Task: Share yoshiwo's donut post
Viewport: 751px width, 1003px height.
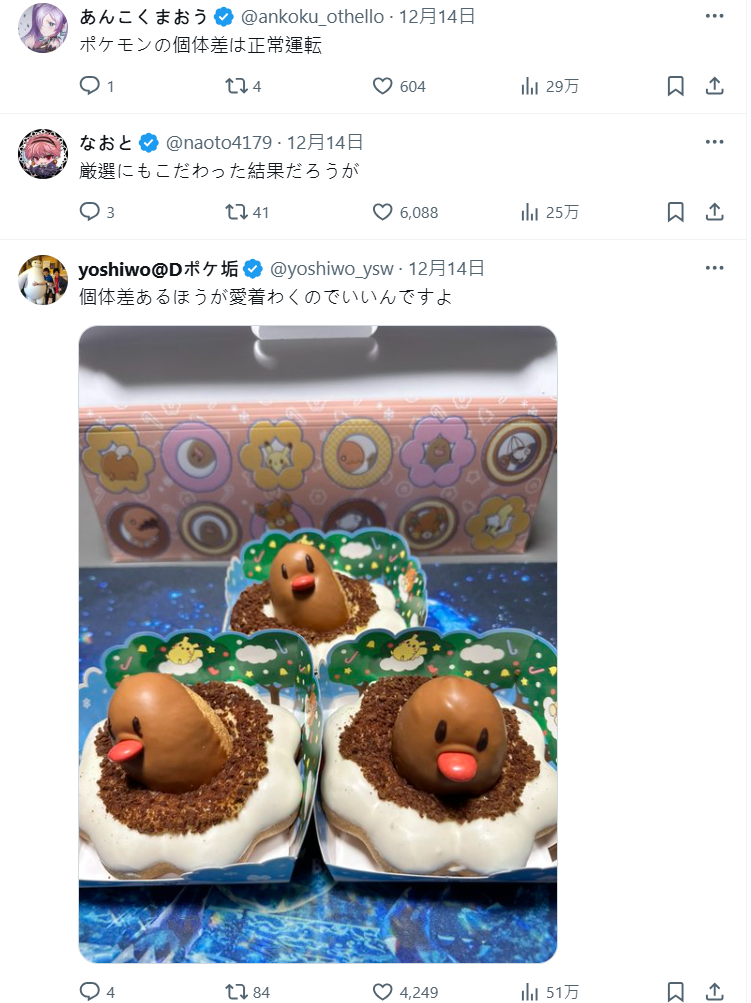Action: tap(714, 992)
